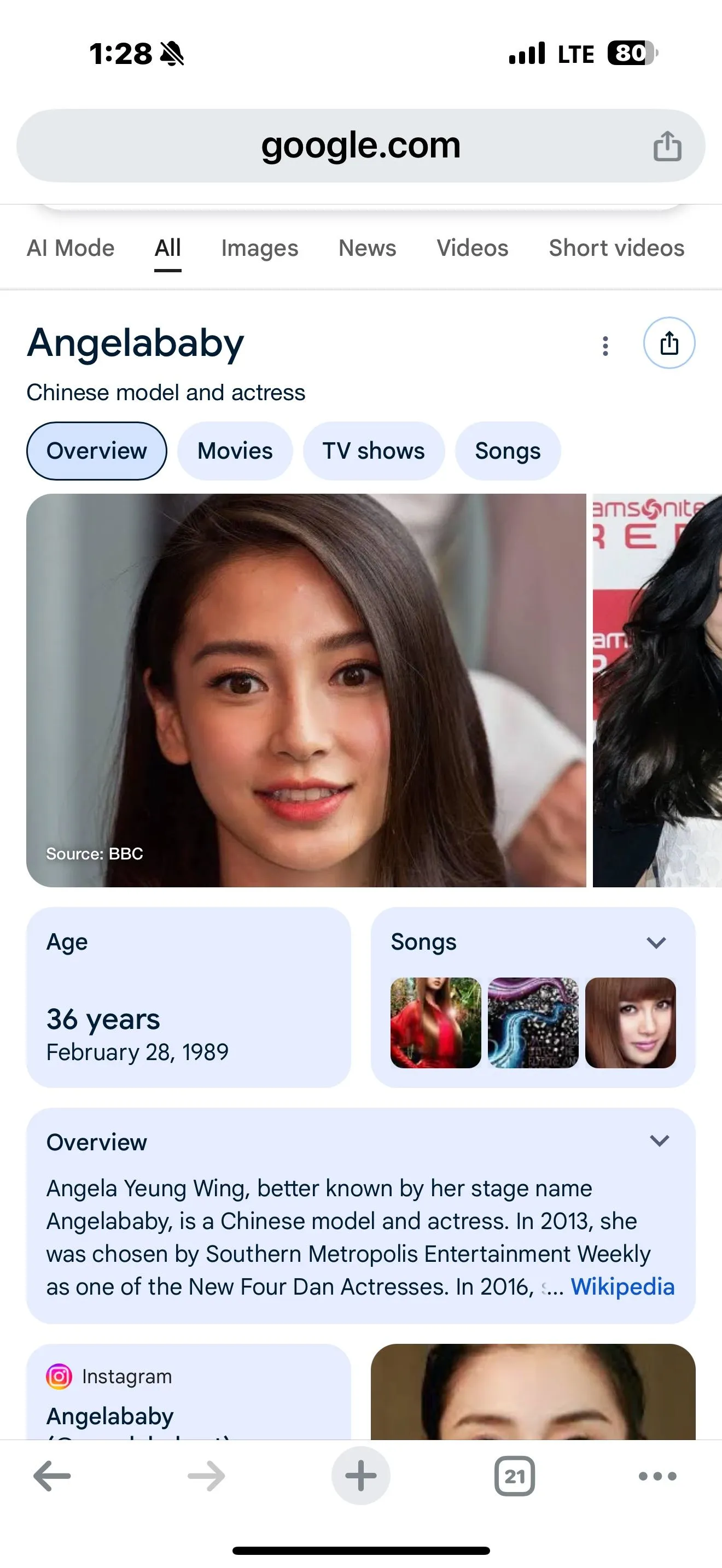The width and height of the screenshot is (722, 1568).
Task: Share the page from the address bar
Action: (667, 146)
